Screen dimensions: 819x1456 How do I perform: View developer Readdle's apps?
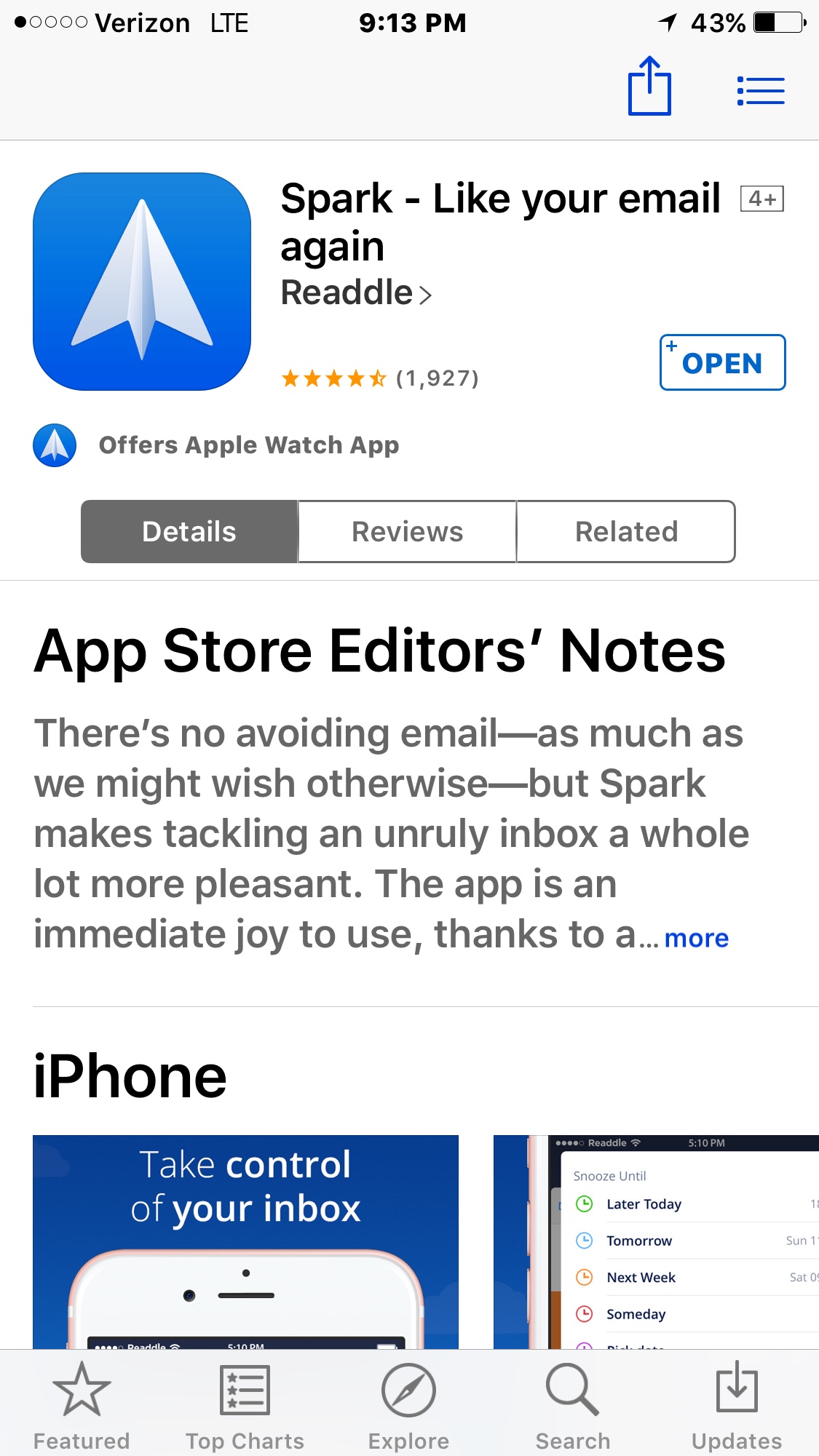point(356,293)
